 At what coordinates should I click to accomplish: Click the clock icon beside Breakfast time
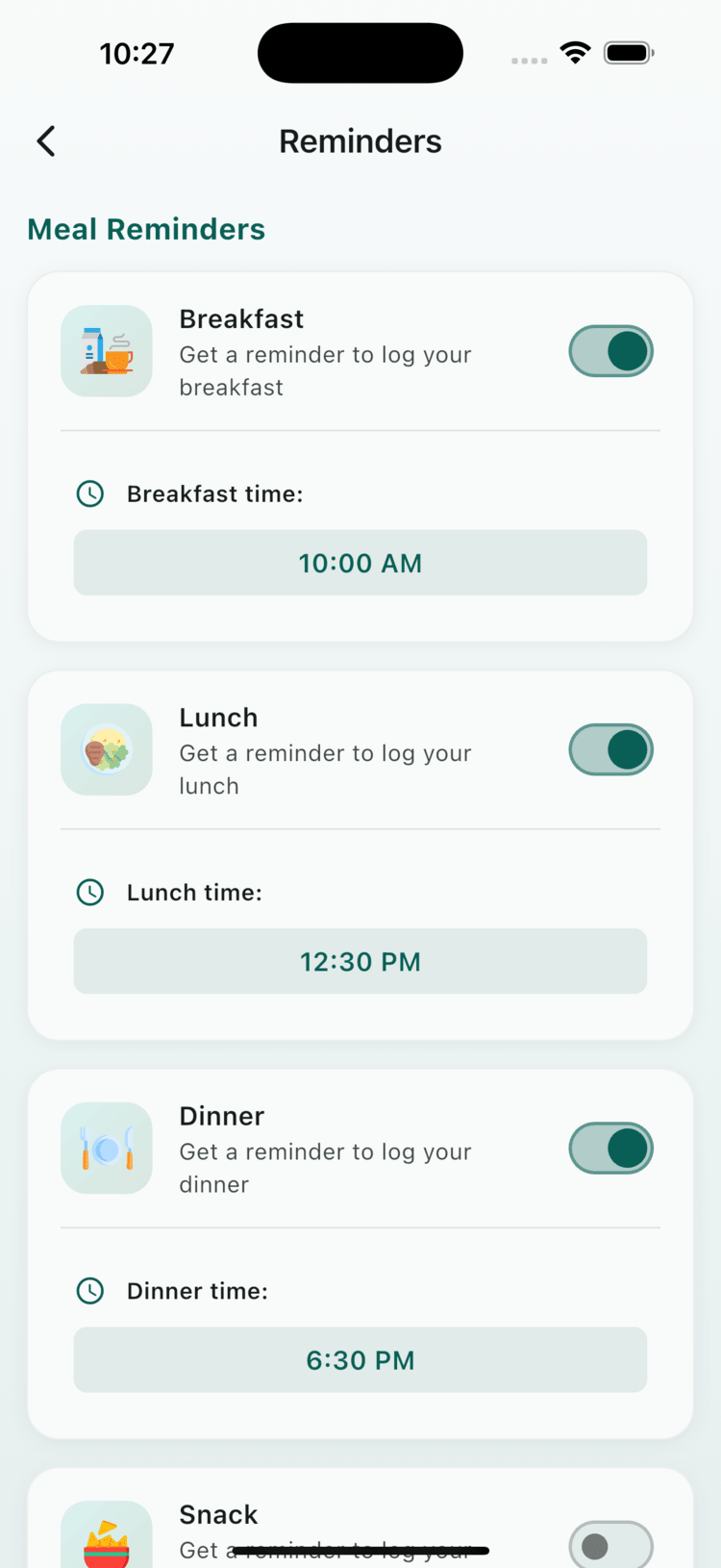coord(89,493)
